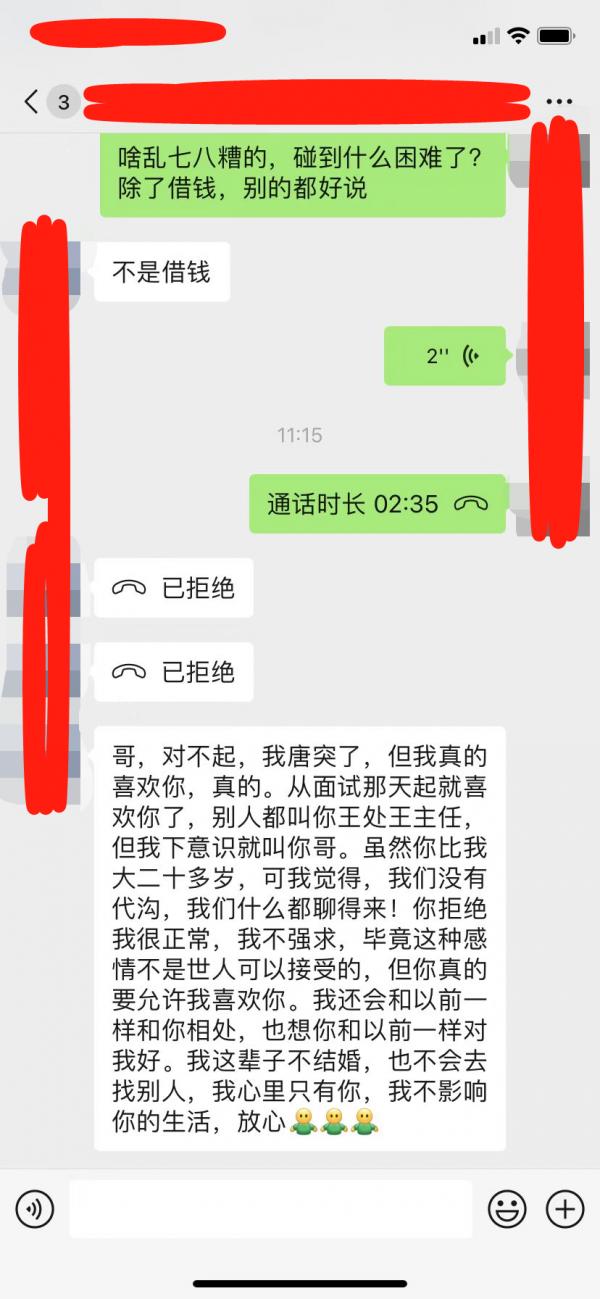This screenshot has width=600, height=1299.
Task: Open the emoji sticker panel
Action: pos(507,1210)
